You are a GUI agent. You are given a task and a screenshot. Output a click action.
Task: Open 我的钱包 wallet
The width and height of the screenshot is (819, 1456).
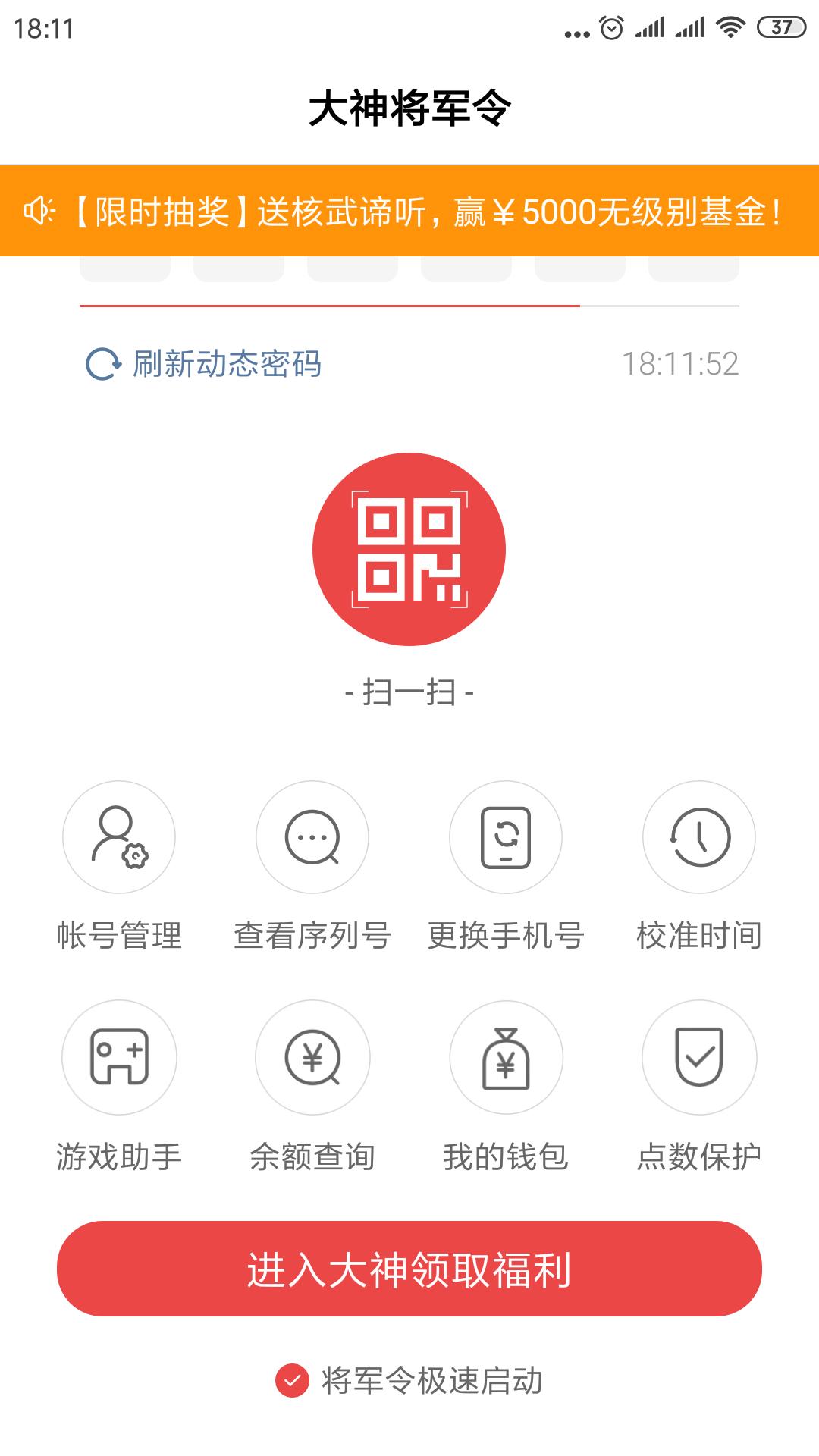506,1057
